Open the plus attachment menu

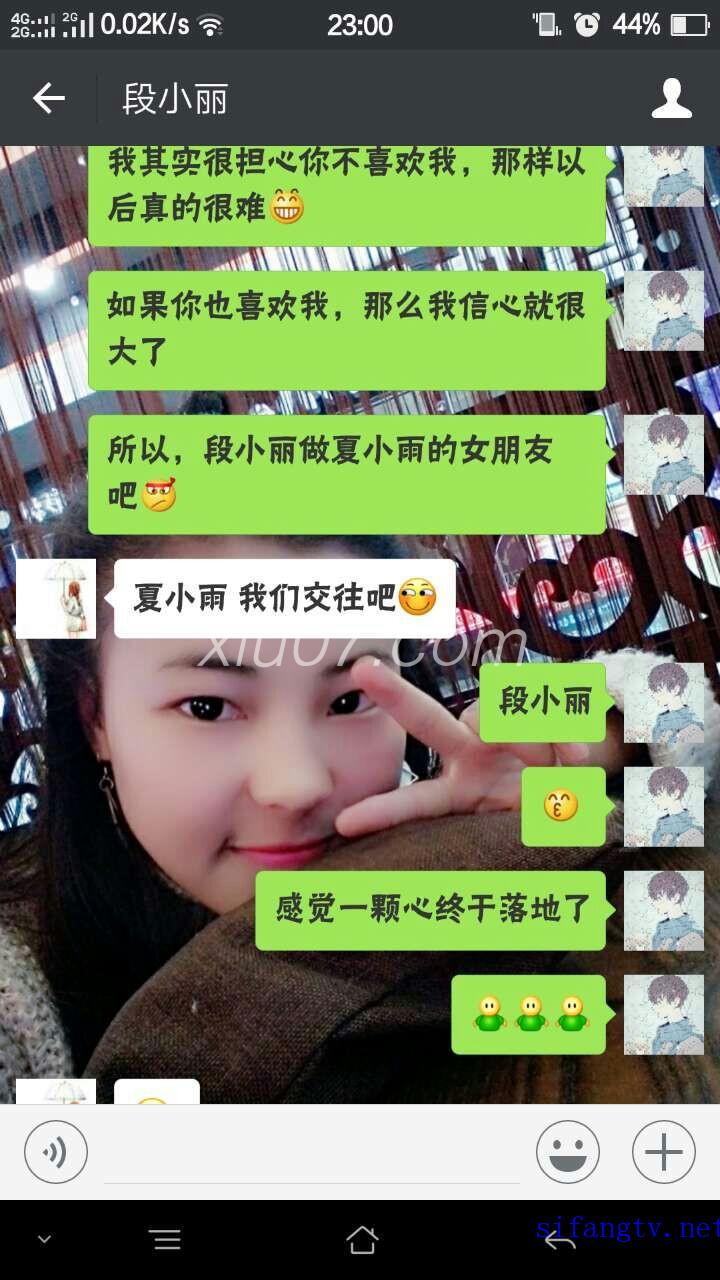point(663,1152)
